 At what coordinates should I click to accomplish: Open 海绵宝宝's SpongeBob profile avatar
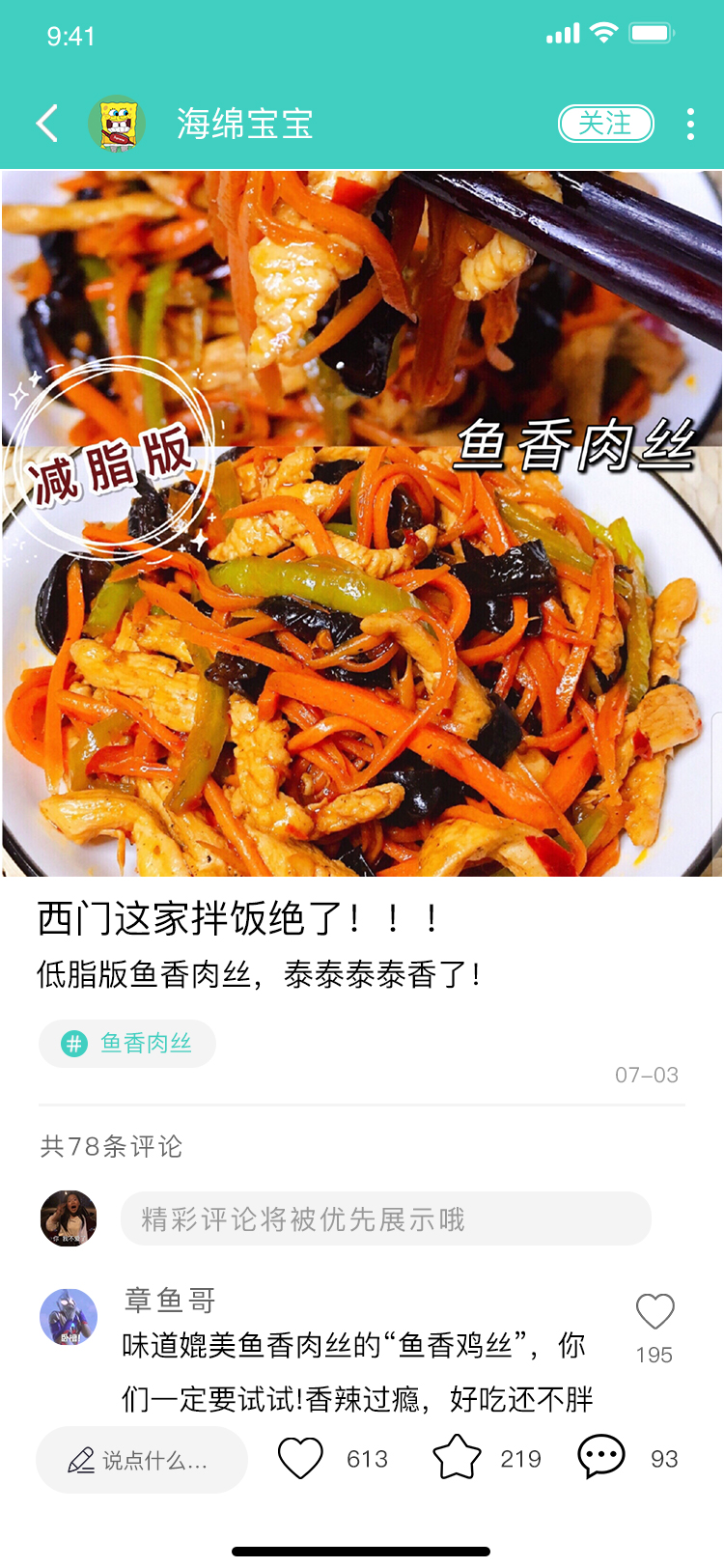coord(116,124)
